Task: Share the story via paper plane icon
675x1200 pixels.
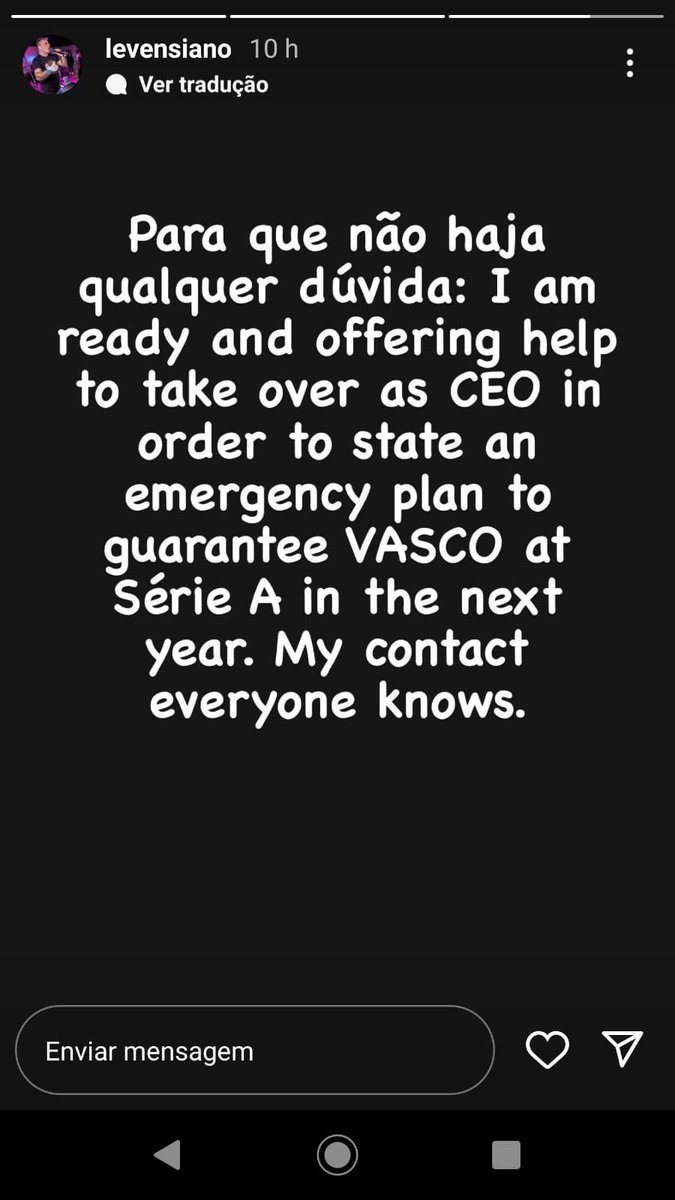Action: (622, 1048)
